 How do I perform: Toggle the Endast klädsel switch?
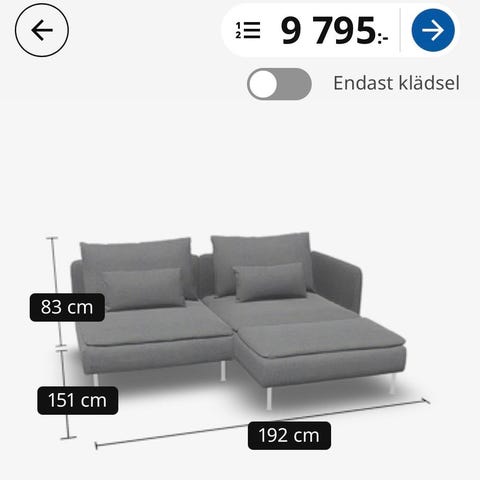click(x=279, y=84)
